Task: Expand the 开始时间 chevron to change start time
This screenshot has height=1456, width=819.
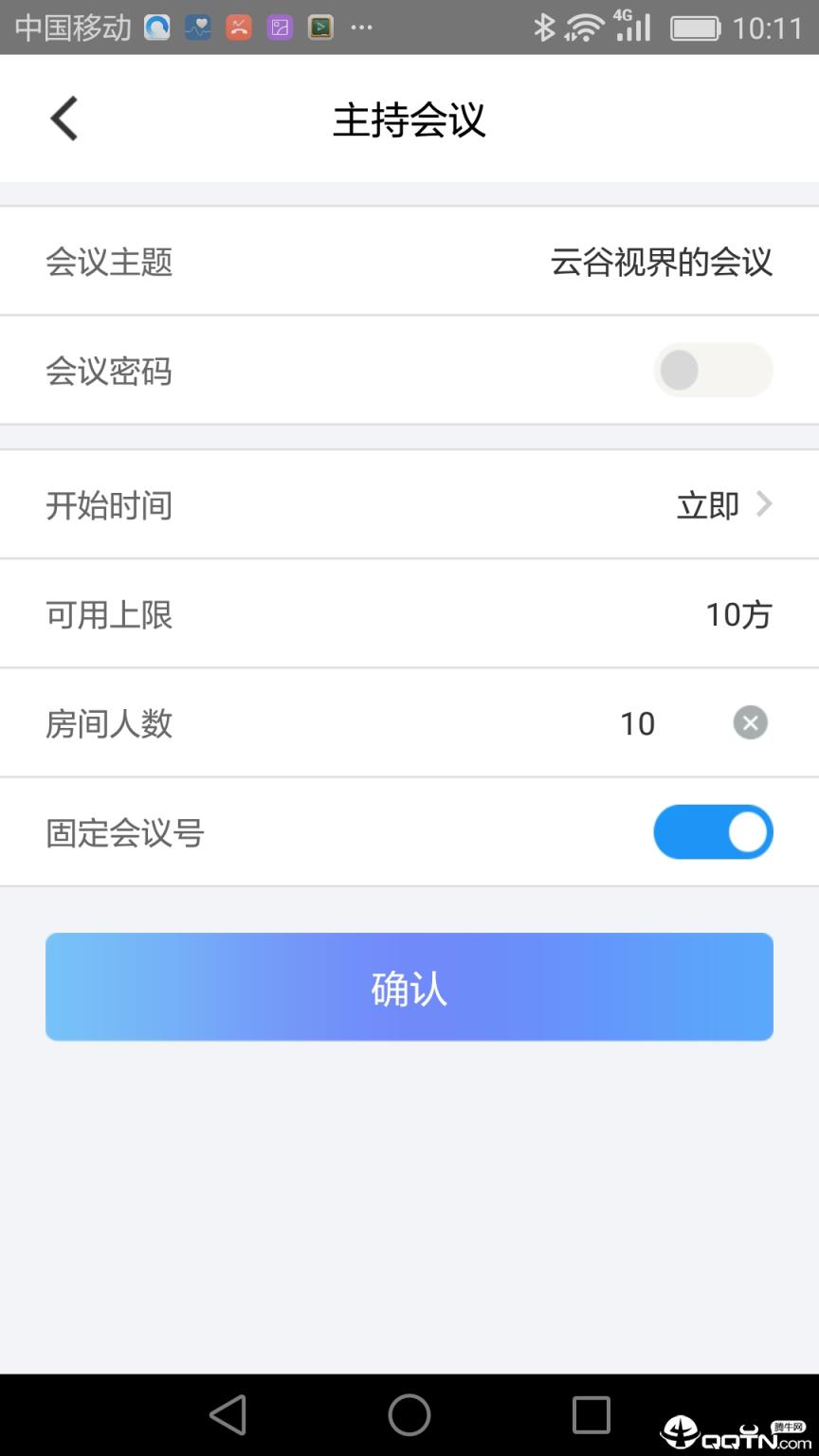Action: [x=764, y=504]
